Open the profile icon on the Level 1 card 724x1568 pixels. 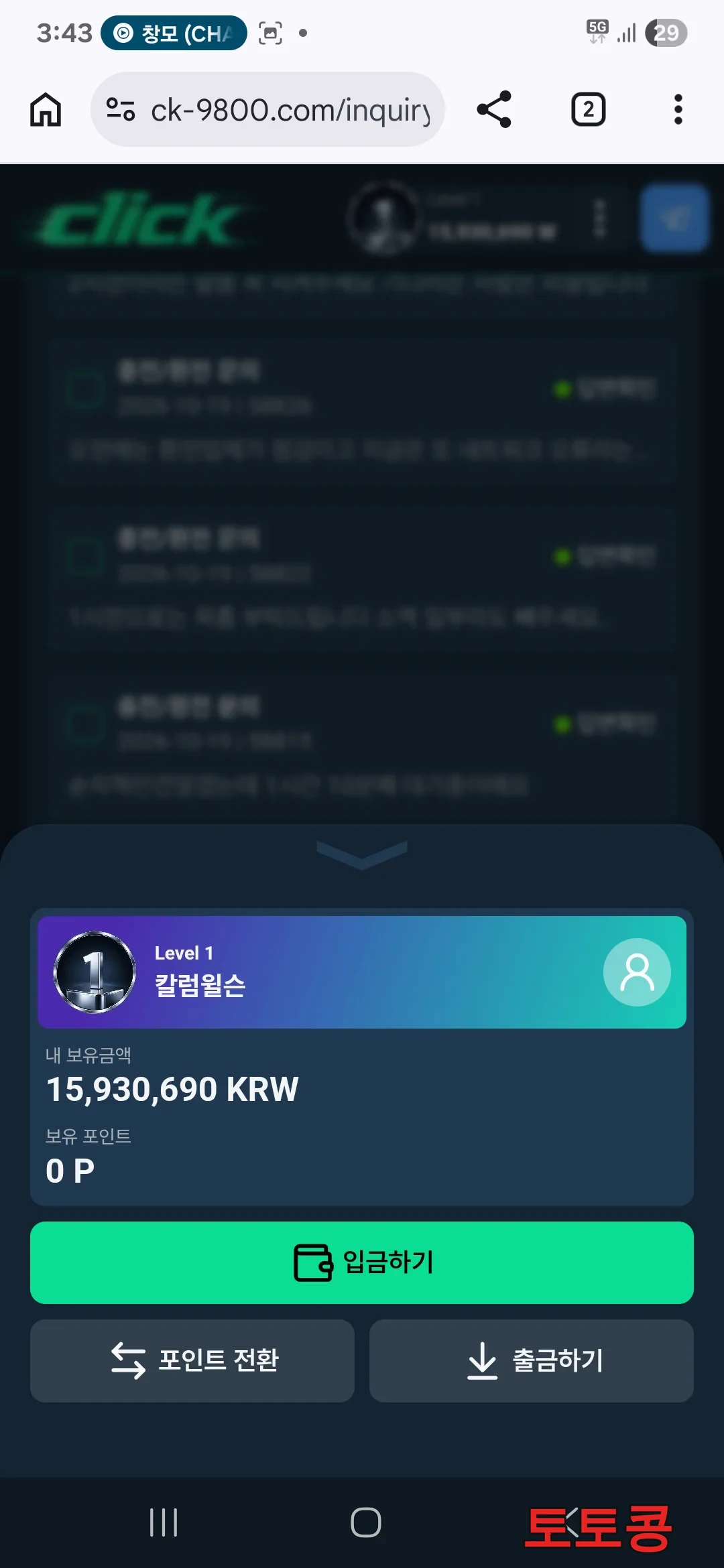(637, 972)
